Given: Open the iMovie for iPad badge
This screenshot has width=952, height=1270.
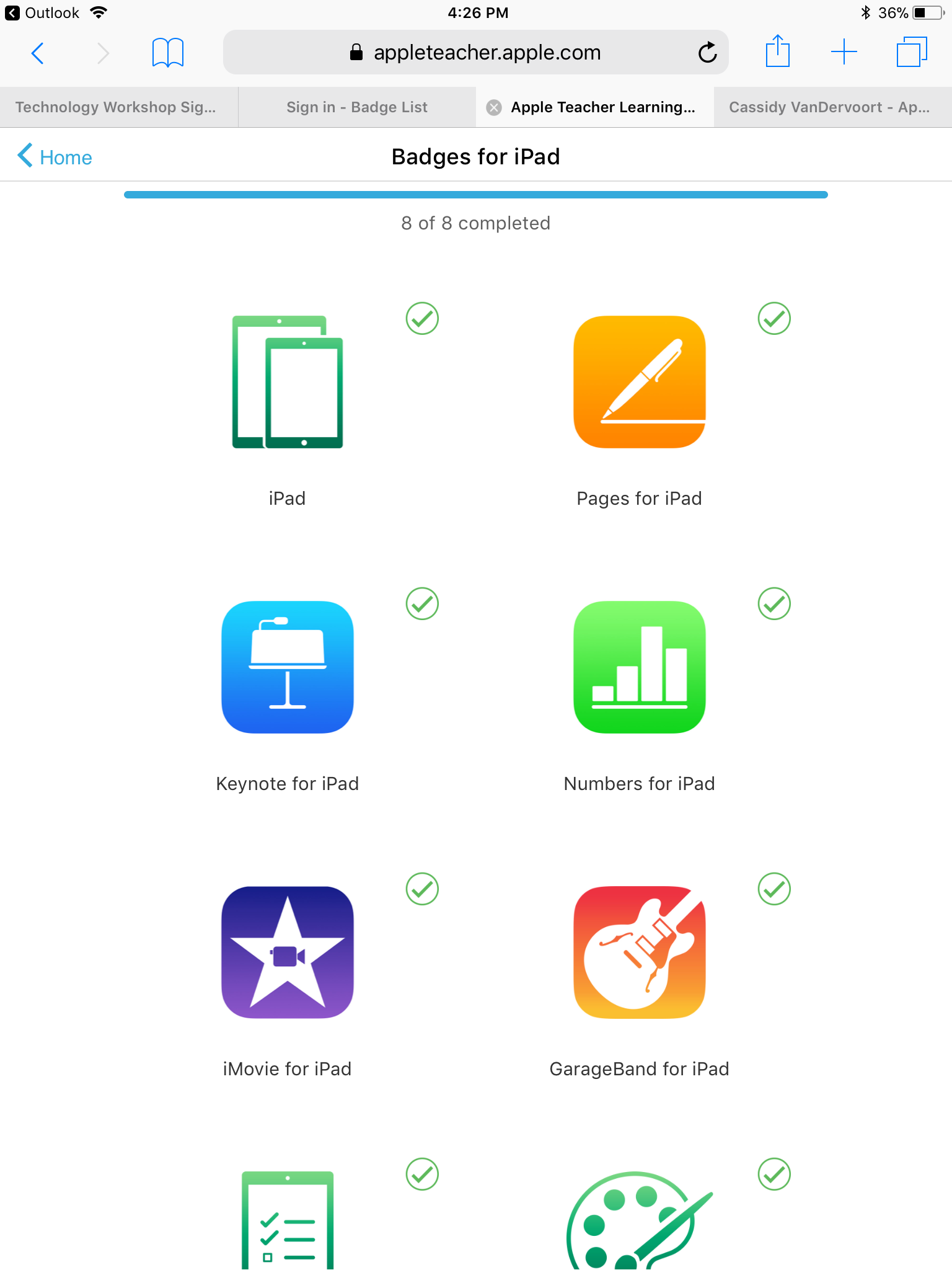Looking at the screenshot, I should coord(288,952).
